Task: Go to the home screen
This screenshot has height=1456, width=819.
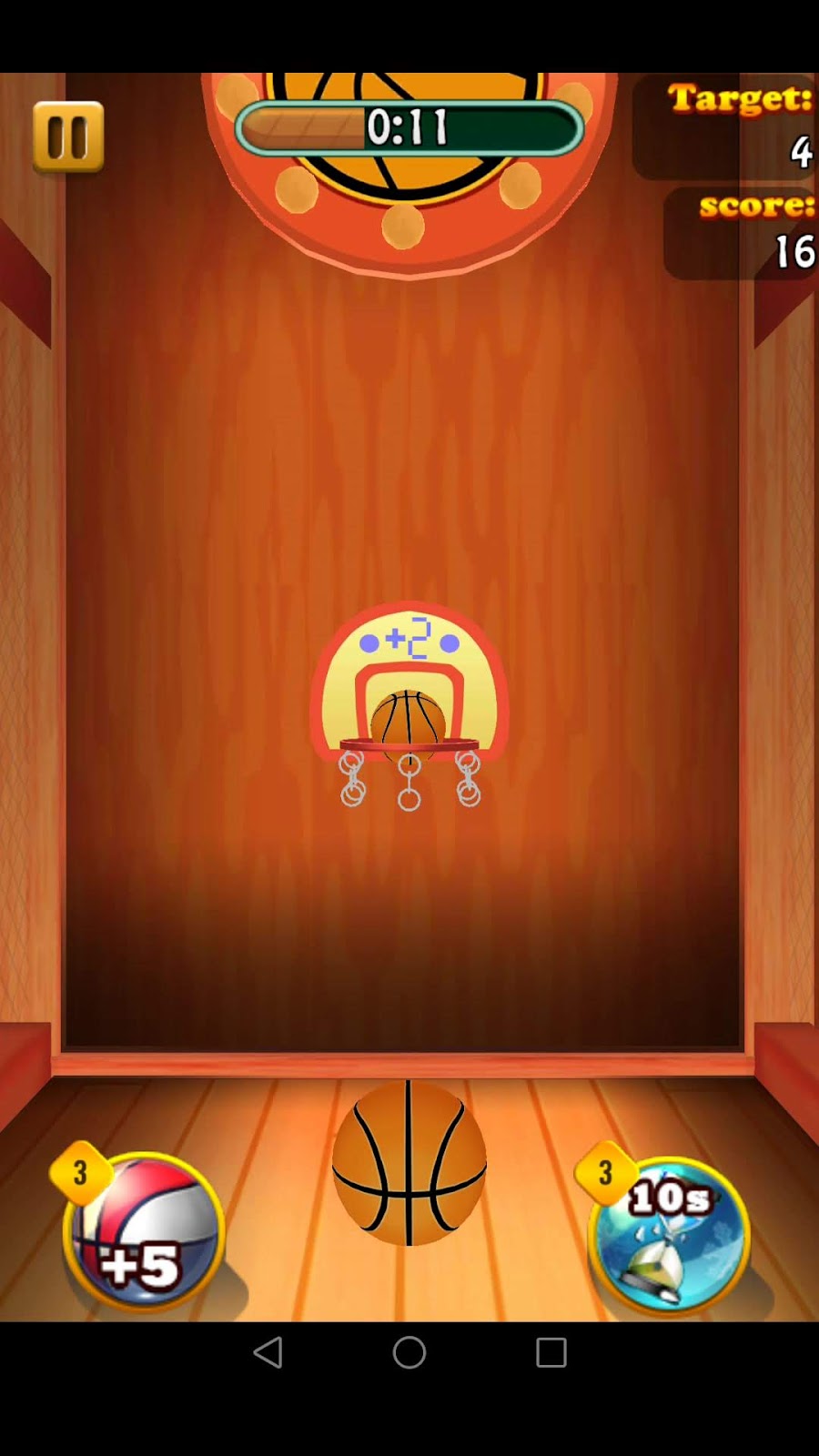Action: pos(409,1352)
